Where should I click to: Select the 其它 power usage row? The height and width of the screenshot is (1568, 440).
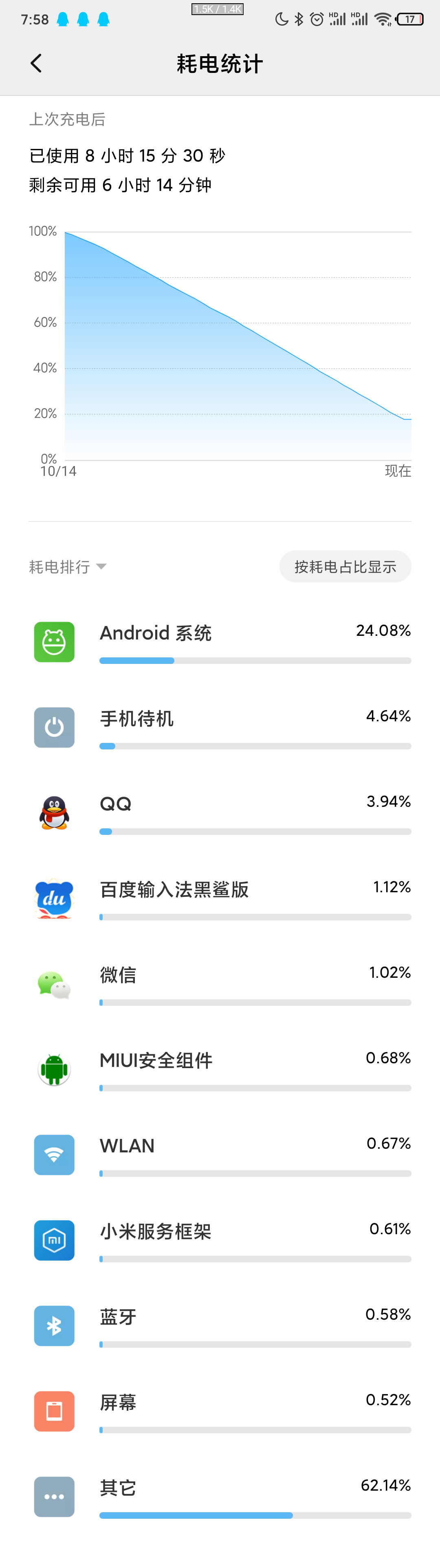[220, 1497]
